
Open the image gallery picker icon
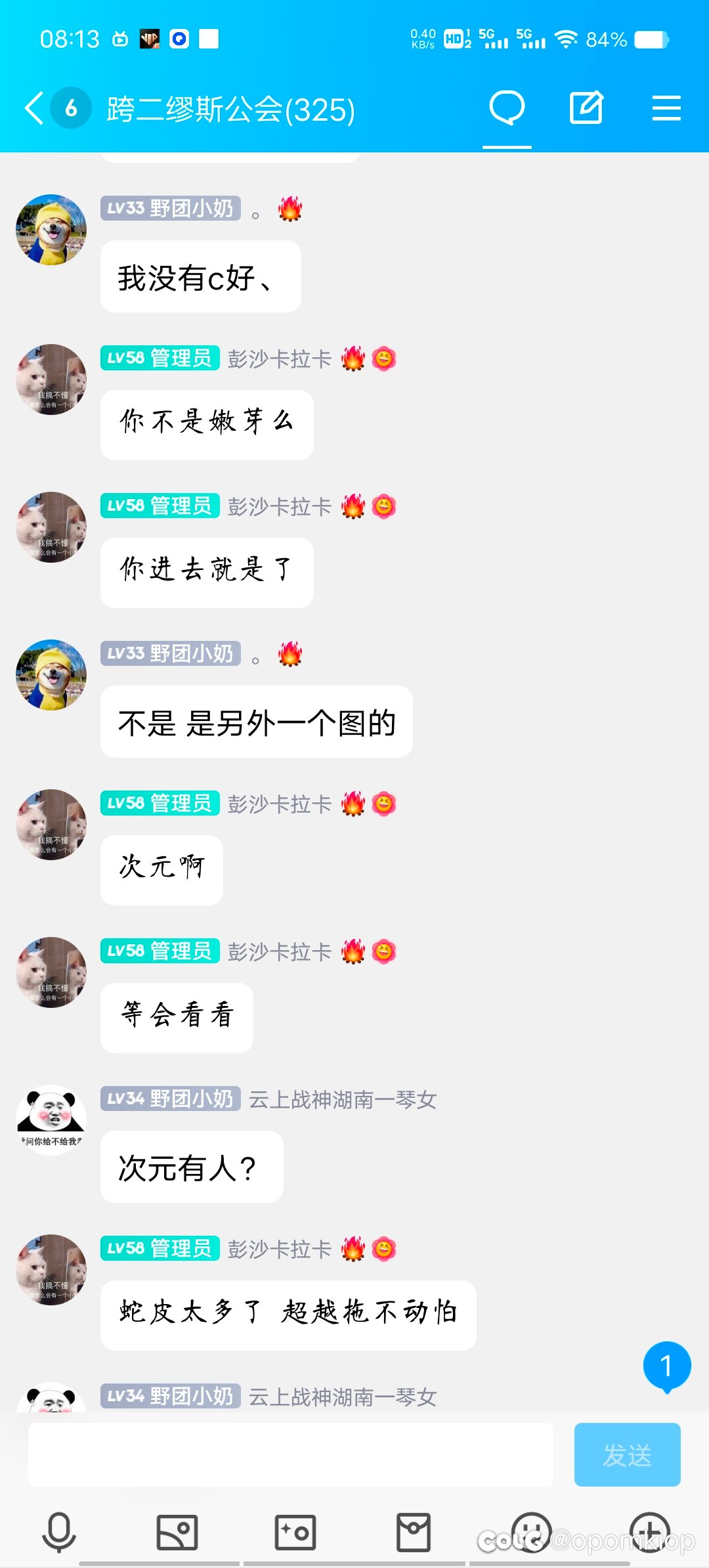point(177,1532)
